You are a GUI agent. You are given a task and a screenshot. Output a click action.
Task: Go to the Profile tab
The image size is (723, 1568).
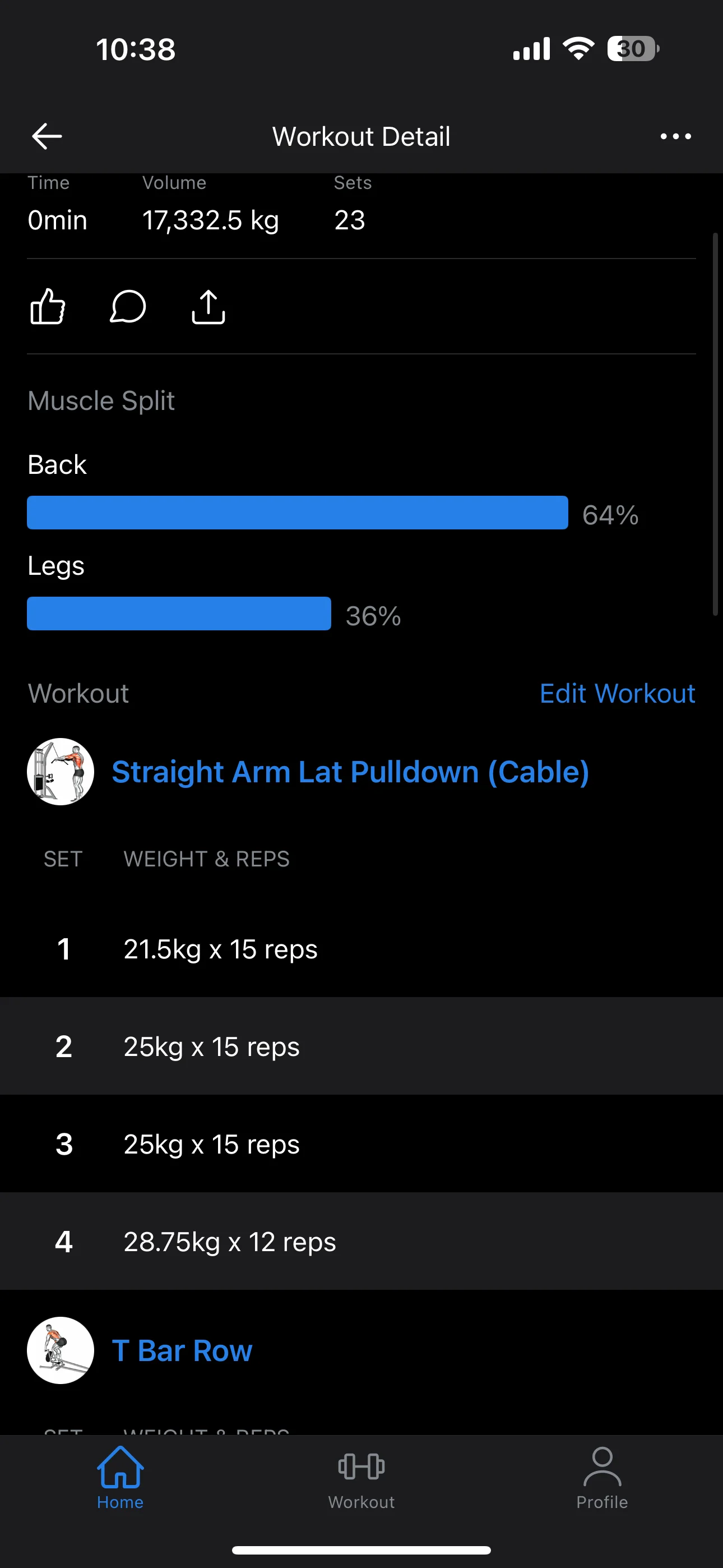(602, 1477)
